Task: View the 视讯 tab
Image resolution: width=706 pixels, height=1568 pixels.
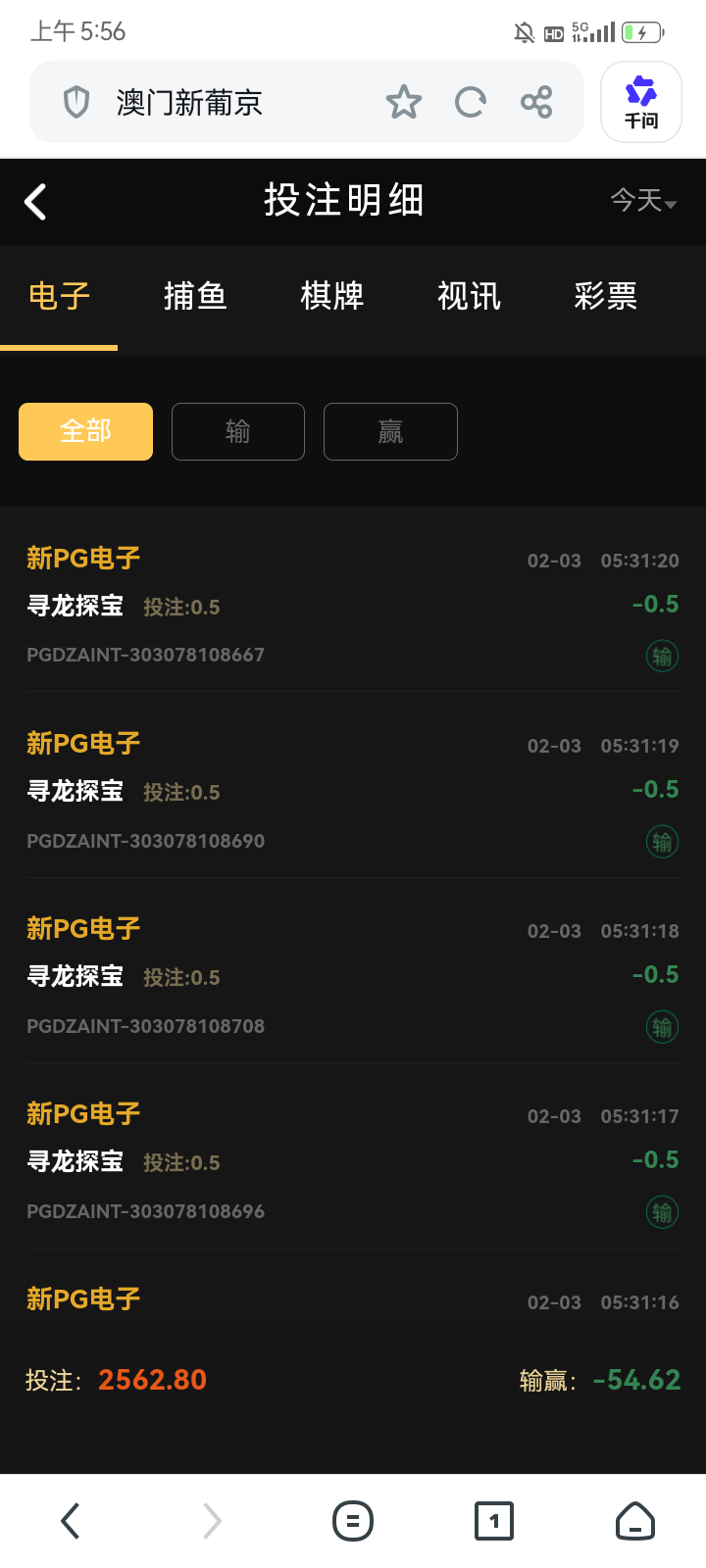Action: pyautogui.click(x=468, y=296)
